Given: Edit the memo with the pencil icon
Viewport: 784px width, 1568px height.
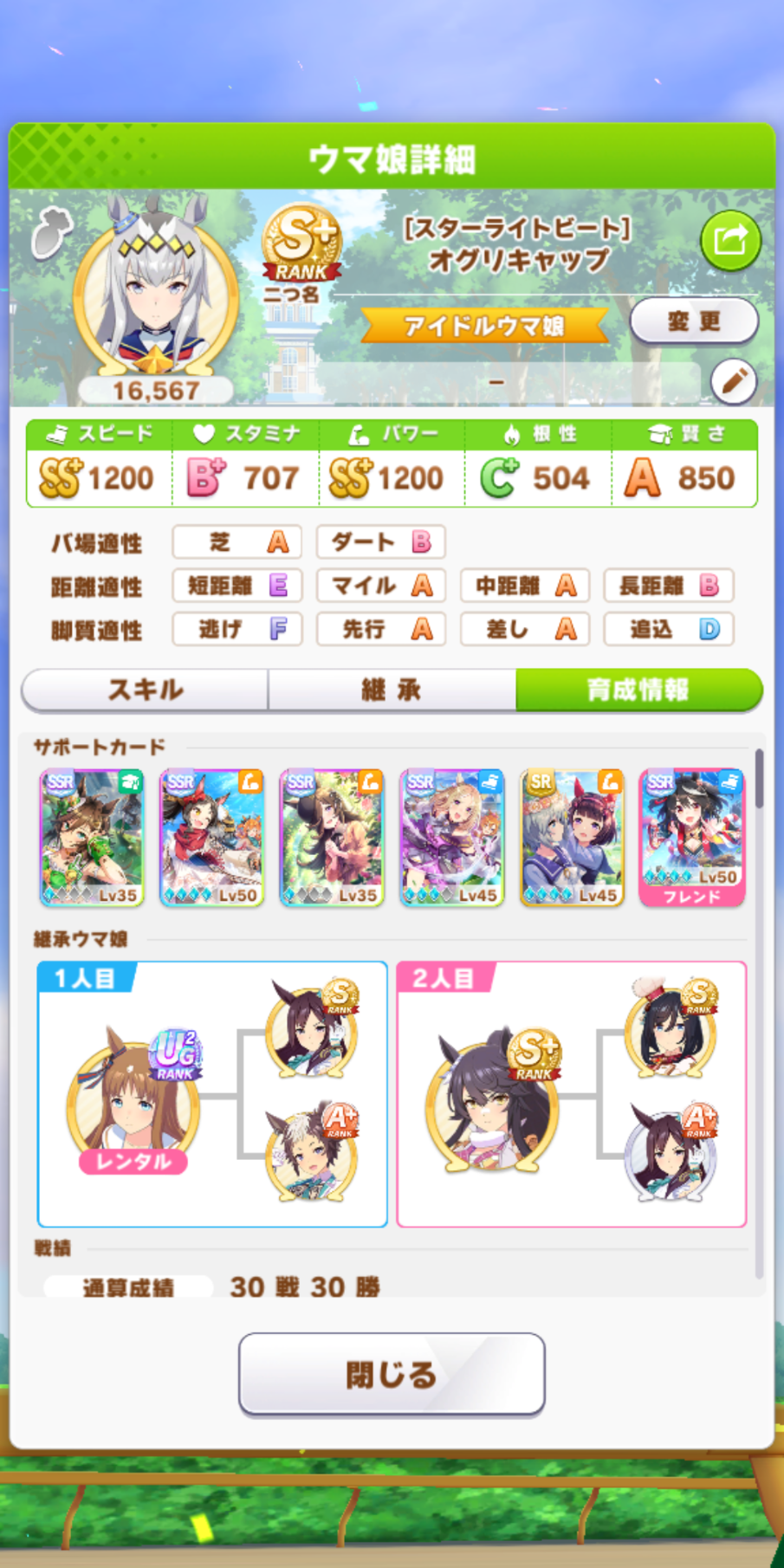Looking at the screenshot, I should tap(734, 381).
